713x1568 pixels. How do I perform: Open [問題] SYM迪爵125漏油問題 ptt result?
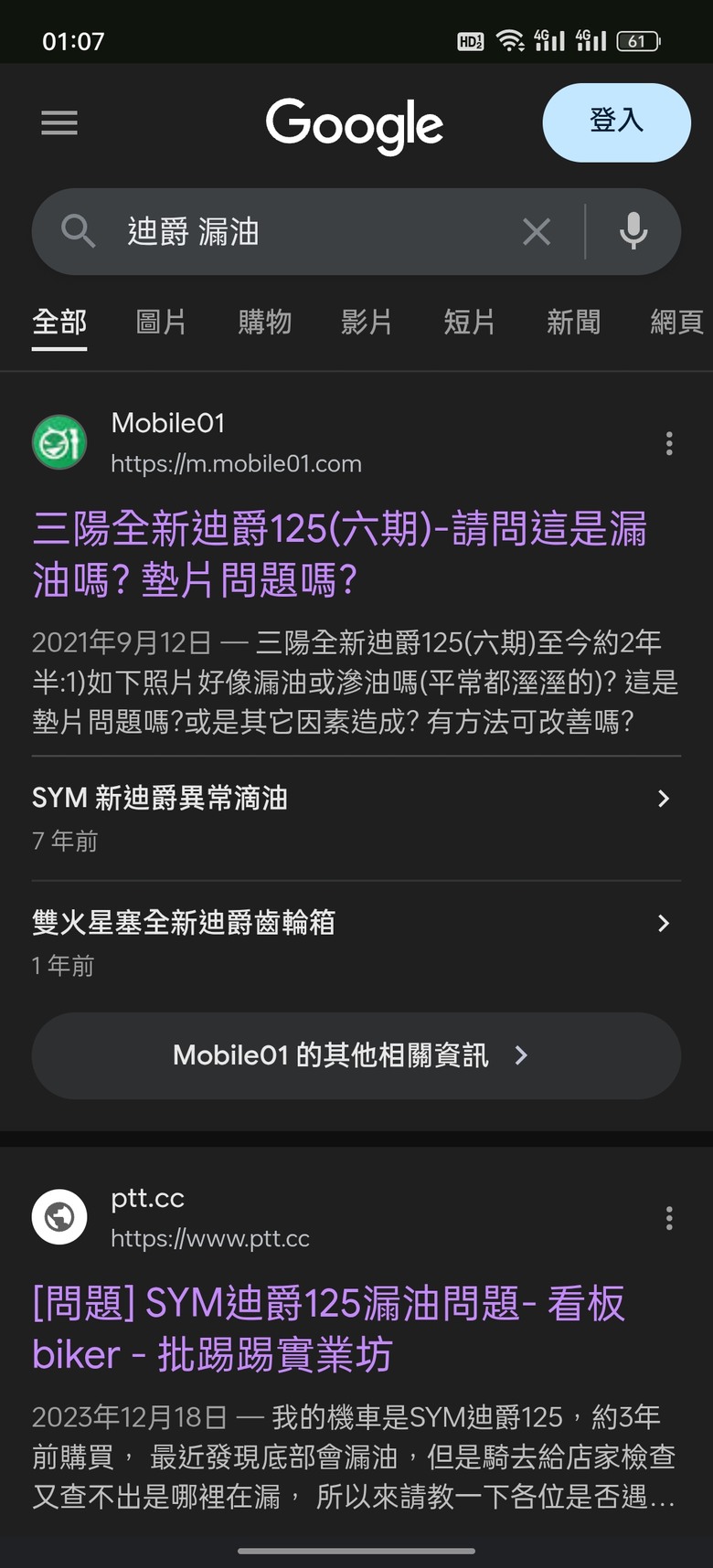coord(329,1329)
